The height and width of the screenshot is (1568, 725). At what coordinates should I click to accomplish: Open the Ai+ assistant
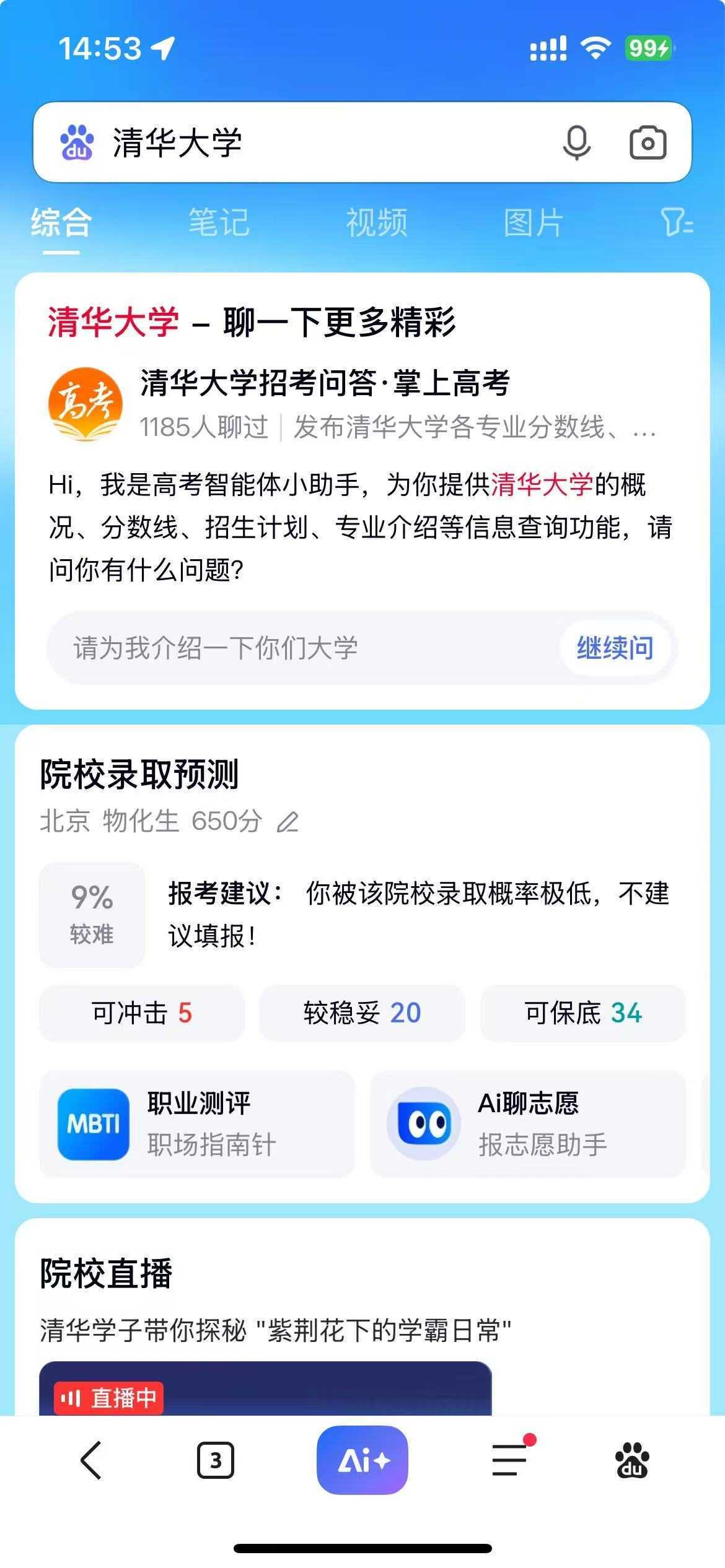pyautogui.click(x=362, y=1460)
